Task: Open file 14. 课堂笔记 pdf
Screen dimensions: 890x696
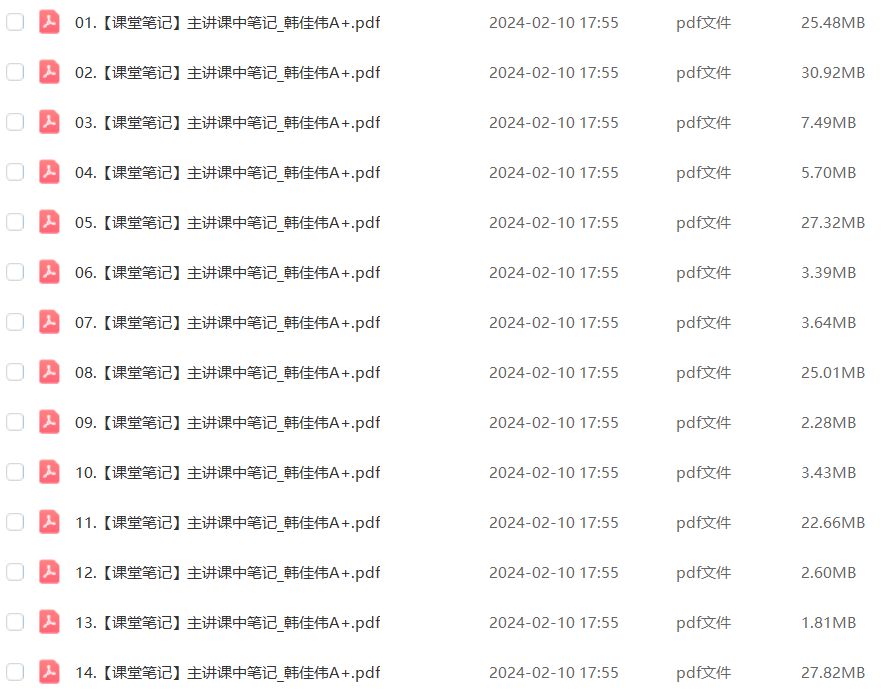Action: point(228,672)
